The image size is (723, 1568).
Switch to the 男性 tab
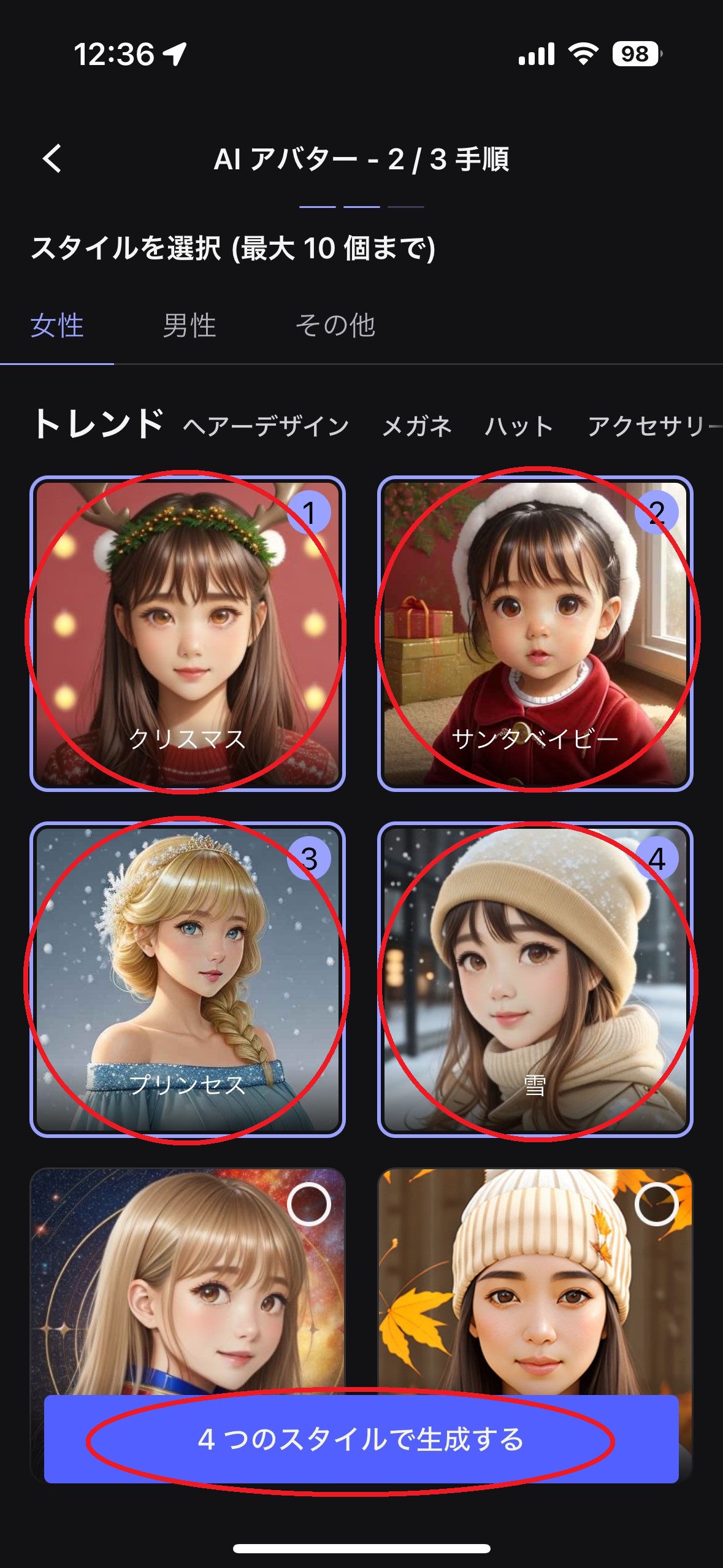click(189, 325)
